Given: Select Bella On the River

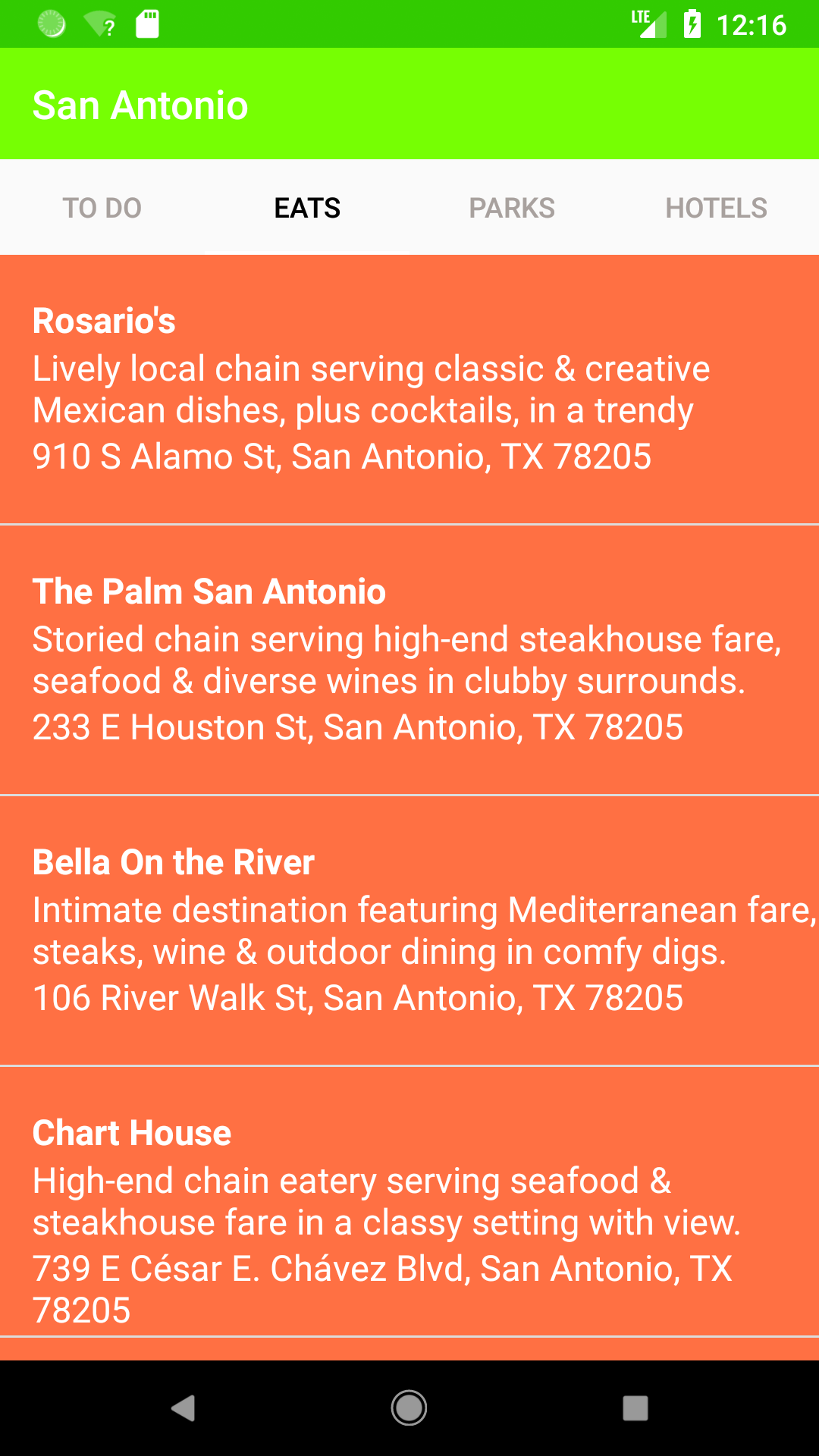Looking at the screenshot, I should [x=409, y=930].
